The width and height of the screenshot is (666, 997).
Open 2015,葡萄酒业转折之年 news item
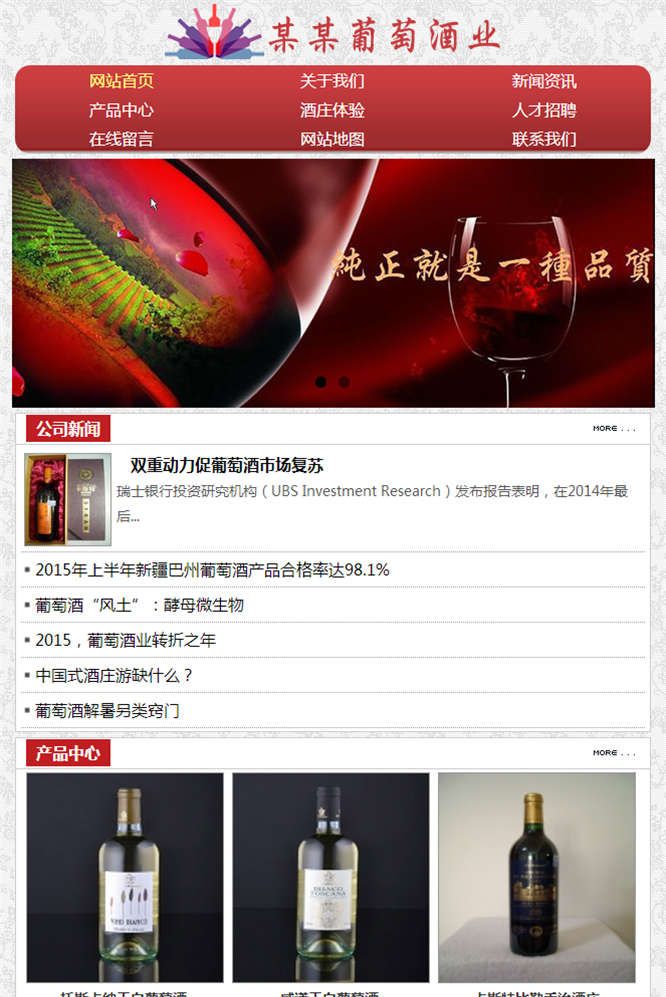125,640
